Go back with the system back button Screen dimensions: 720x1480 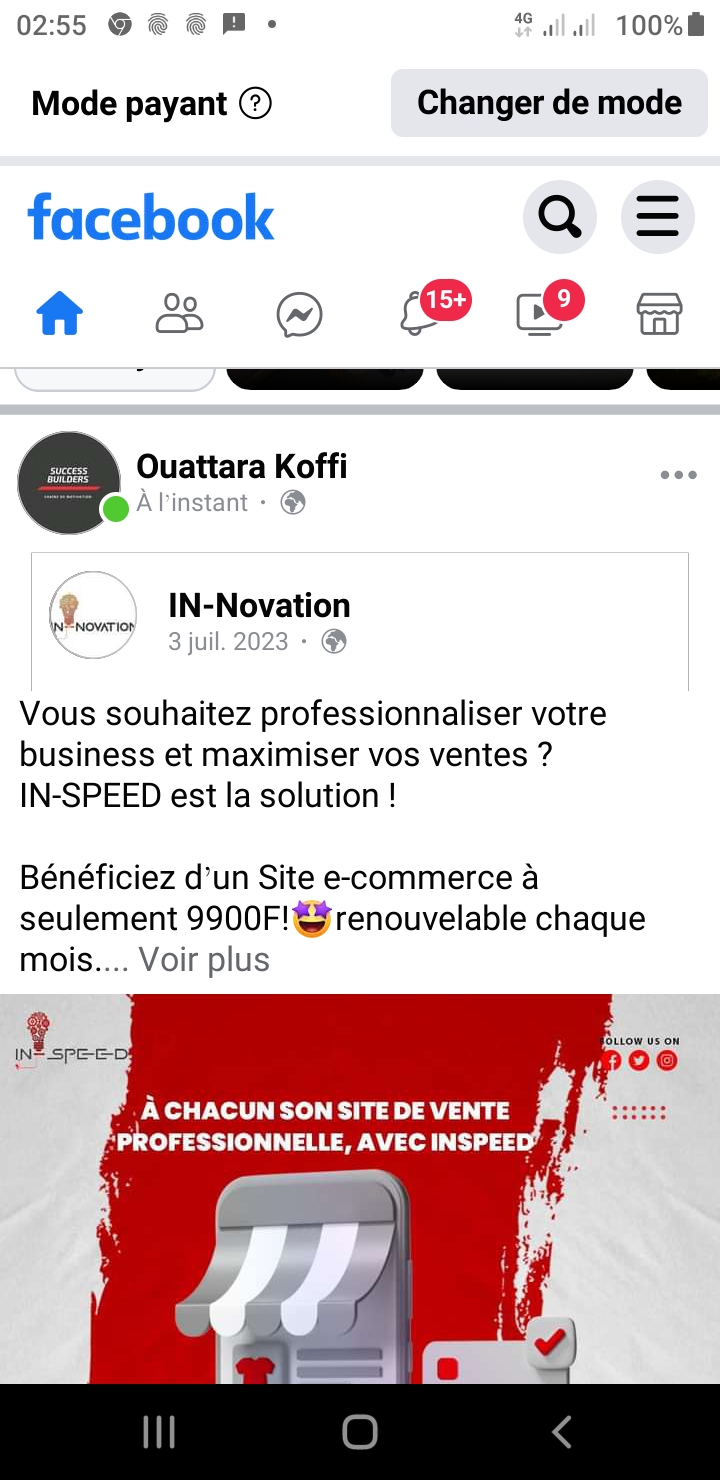click(561, 1432)
